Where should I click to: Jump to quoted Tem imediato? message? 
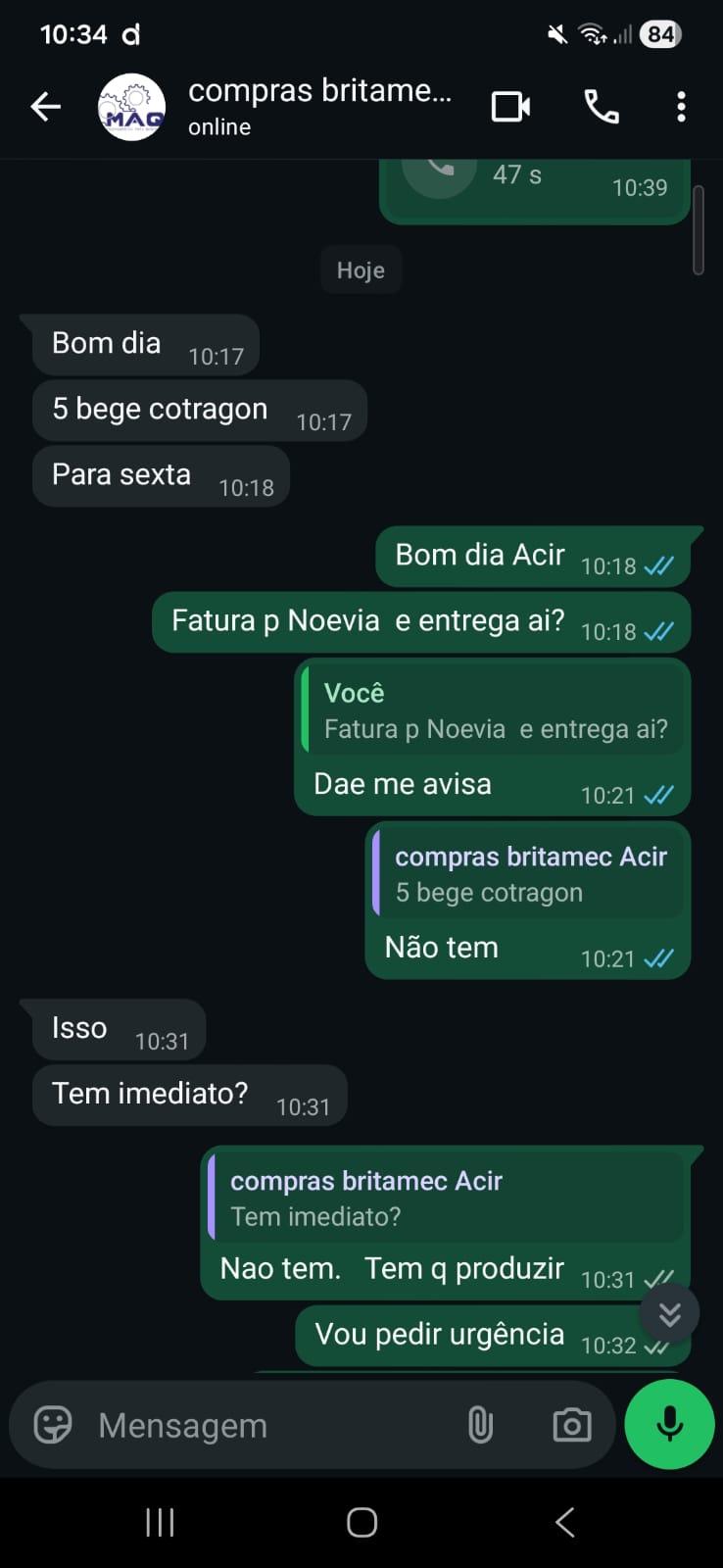[x=447, y=1199]
